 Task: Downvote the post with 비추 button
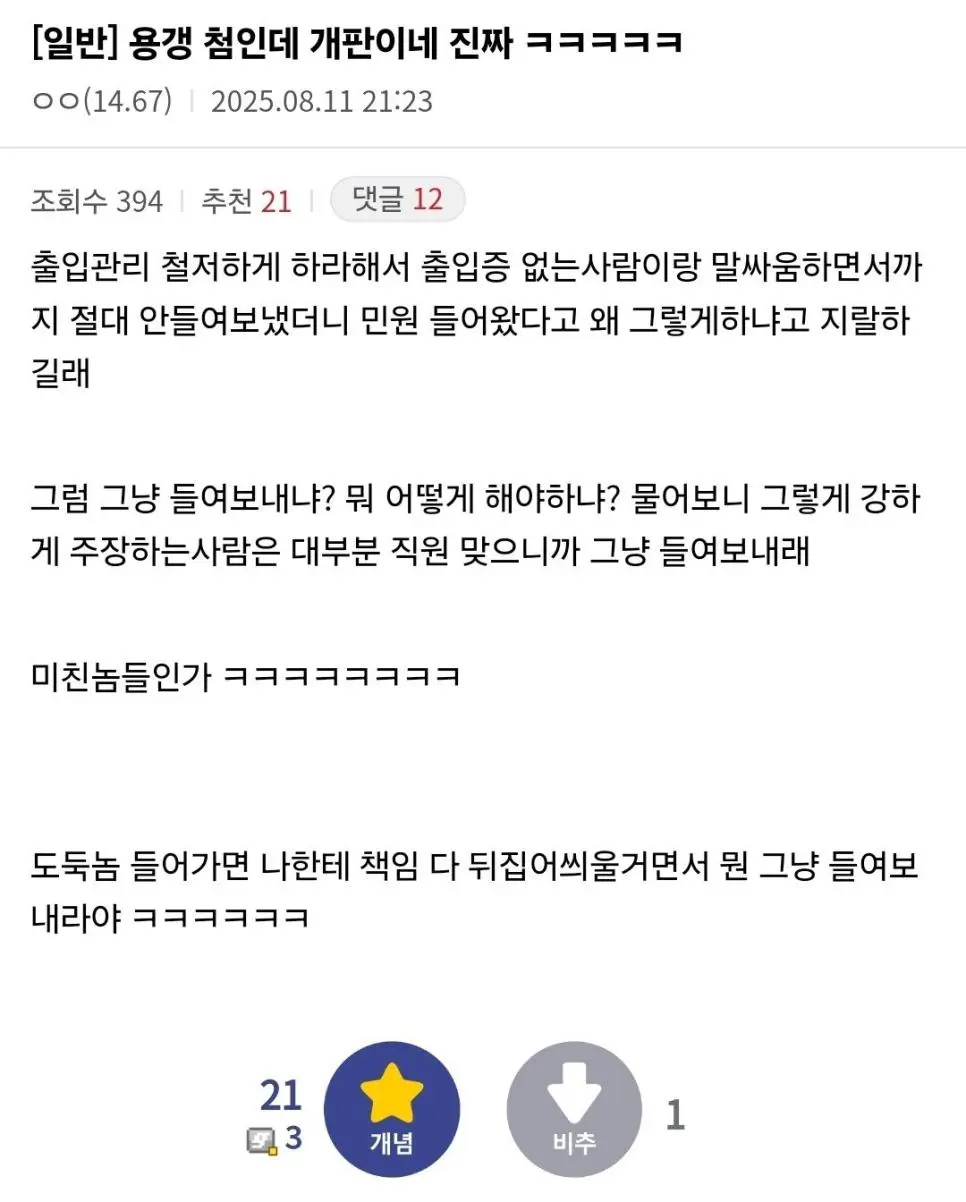click(574, 1108)
